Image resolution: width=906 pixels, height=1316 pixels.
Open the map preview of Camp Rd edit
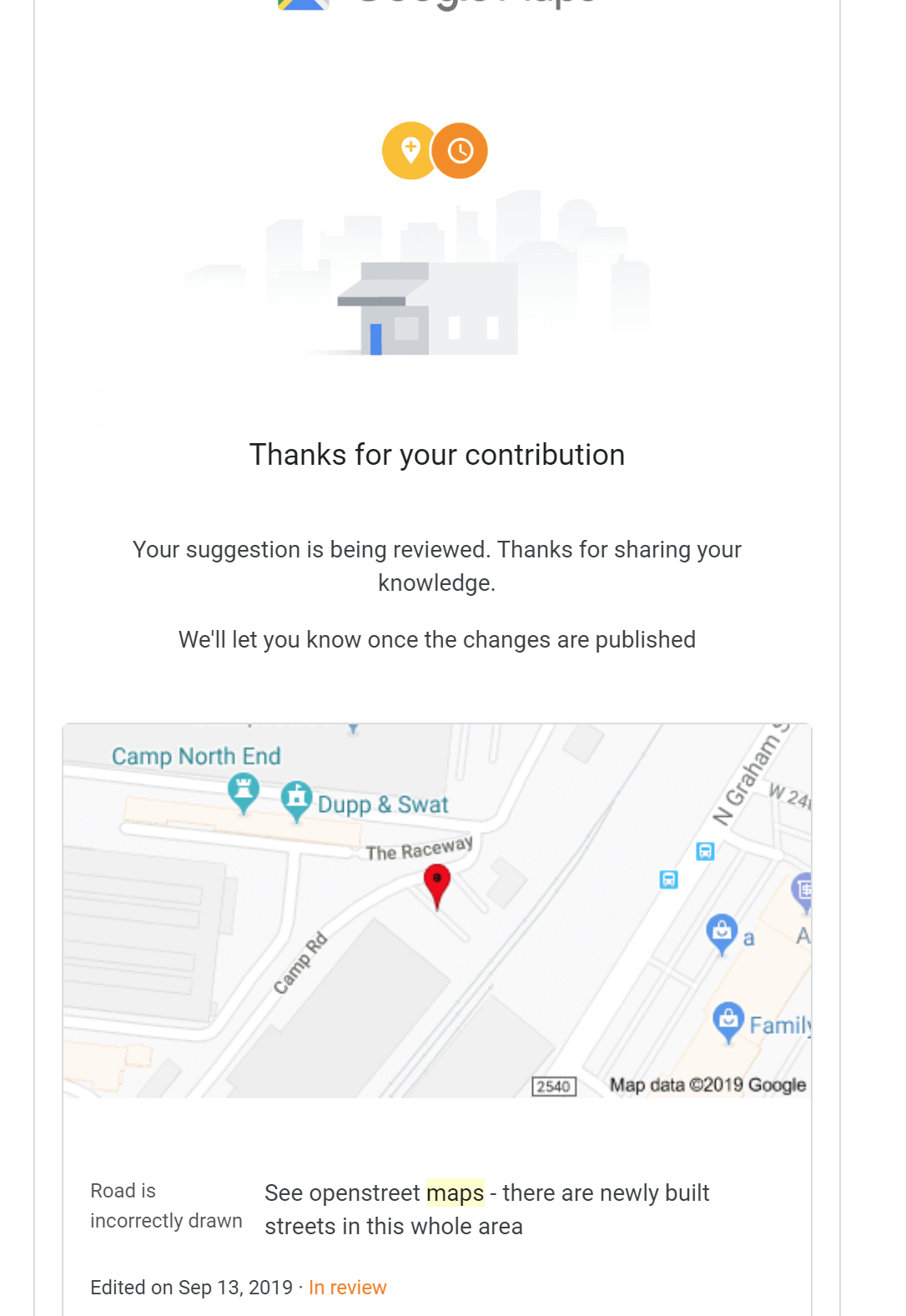(436, 910)
